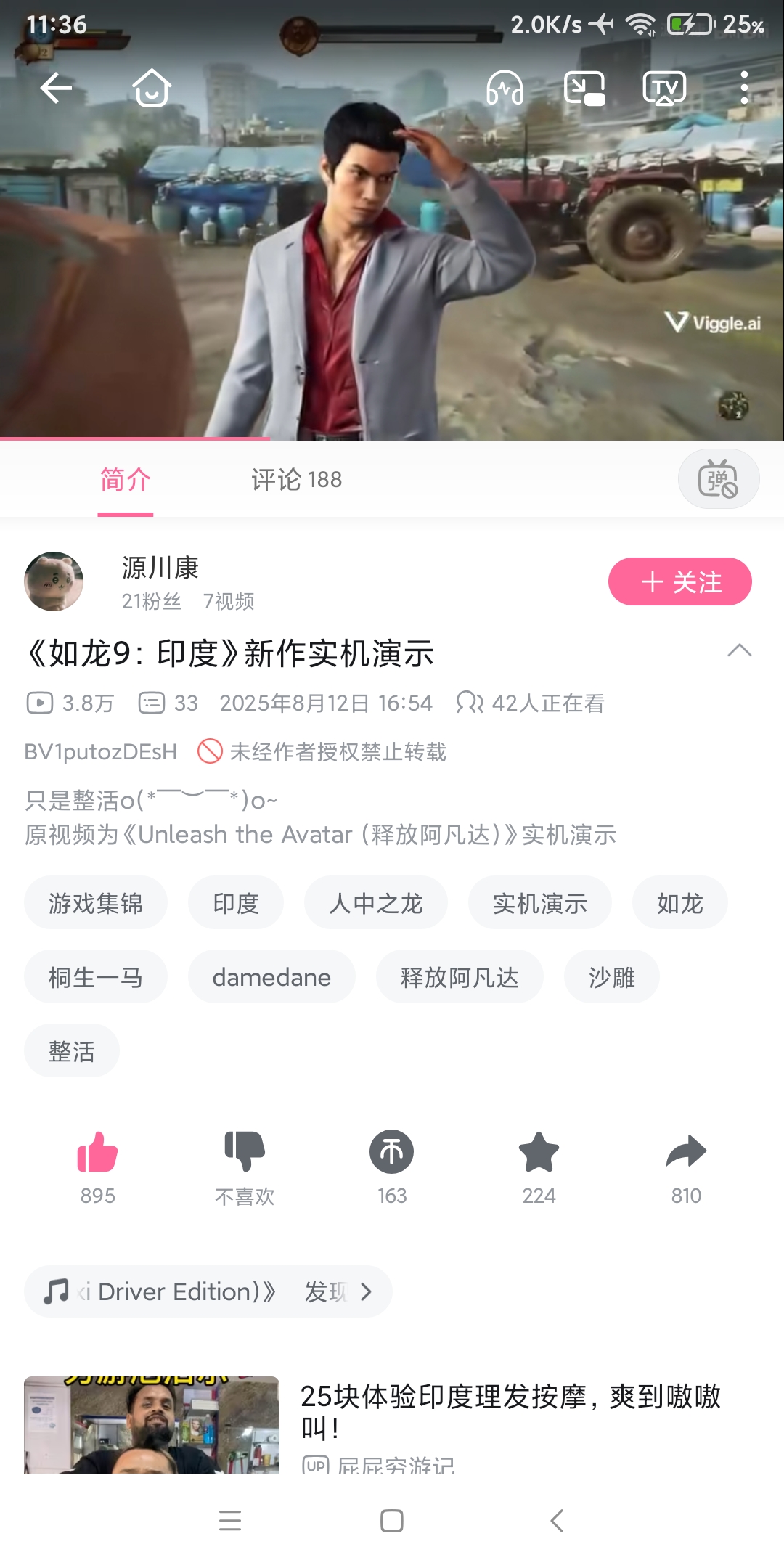This screenshot has width=784, height=1568.
Task: Select the 游戏集锦 tag
Action: click(x=96, y=903)
